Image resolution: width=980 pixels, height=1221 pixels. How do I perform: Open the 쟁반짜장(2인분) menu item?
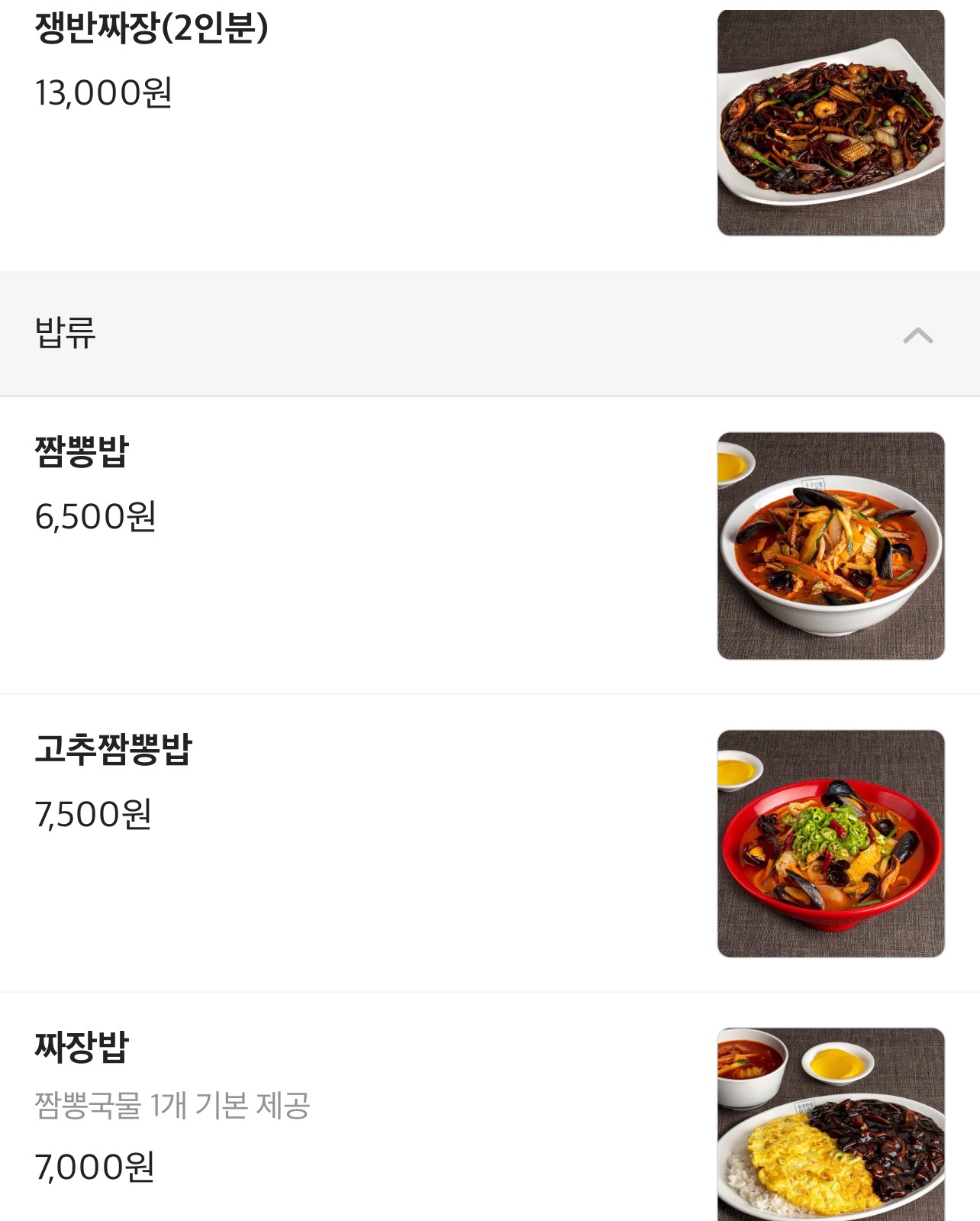151,29
